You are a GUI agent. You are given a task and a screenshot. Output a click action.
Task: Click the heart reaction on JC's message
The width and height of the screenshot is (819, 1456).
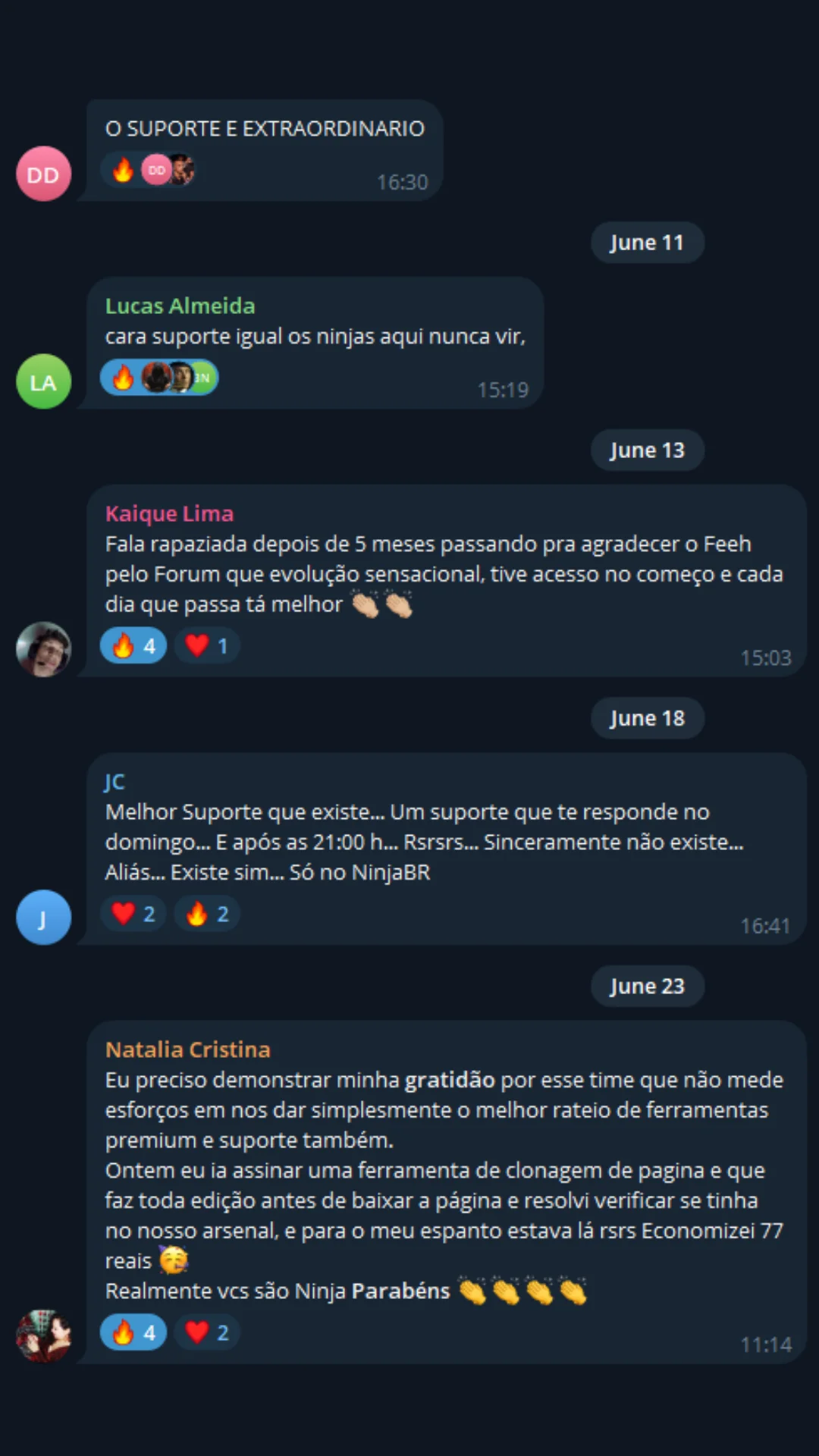tap(133, 913)
